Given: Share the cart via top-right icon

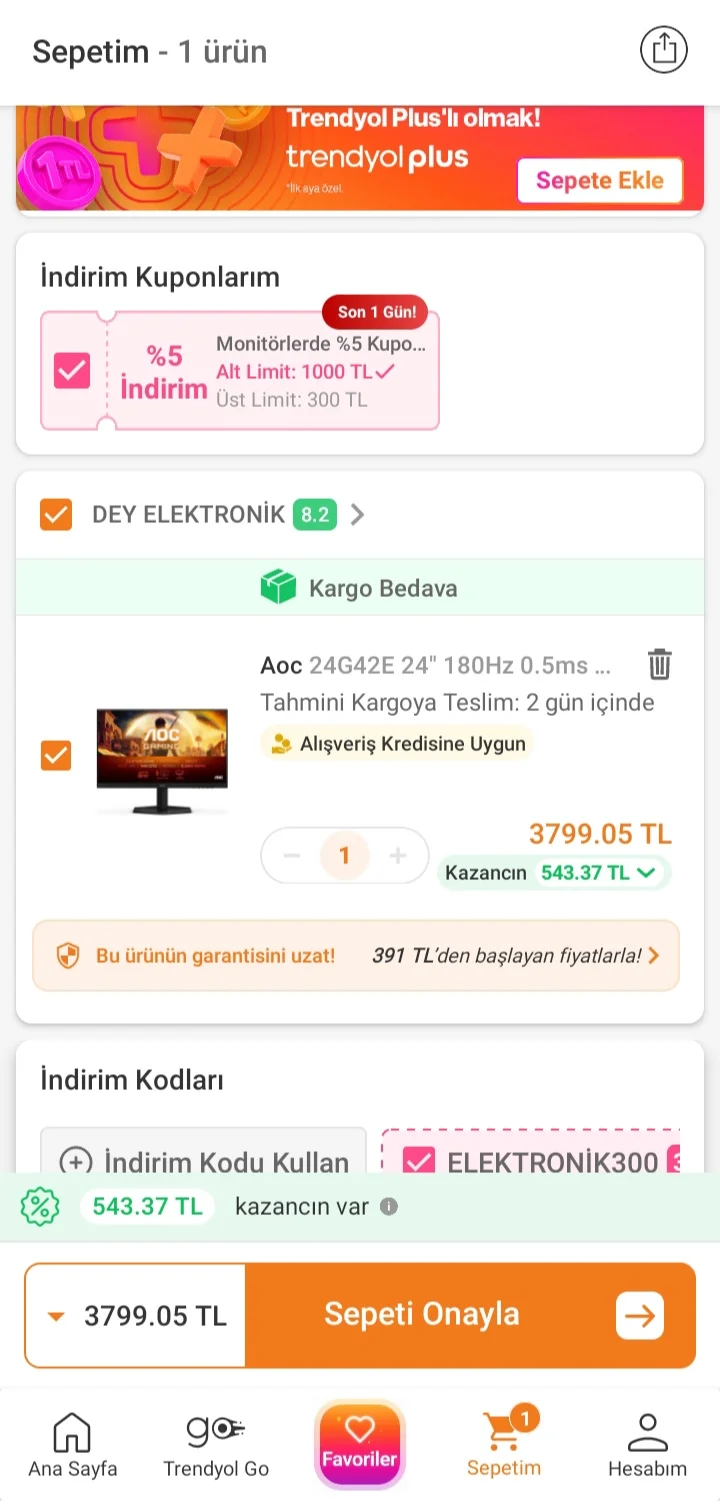Looking at the screenshot, I should 664,50.
